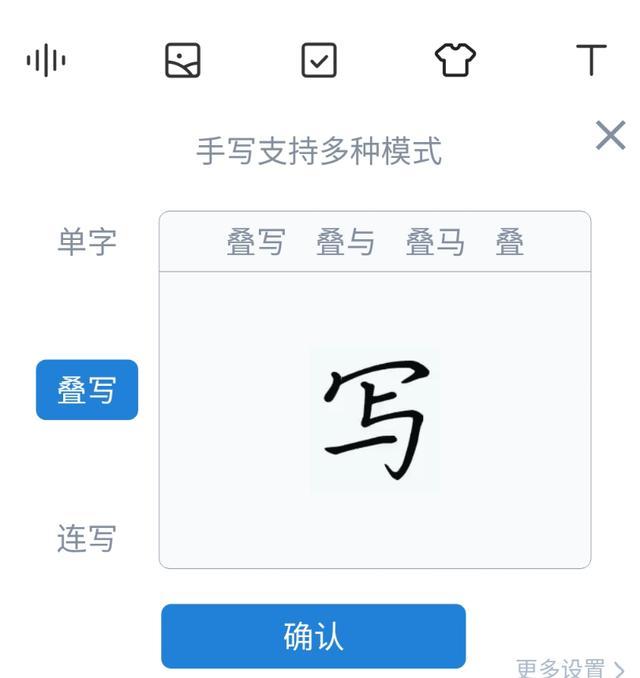This screenshot has width=640, height=678.
Task: Select the 叠写 handwriting mode
Action: (x=87, y=390)
